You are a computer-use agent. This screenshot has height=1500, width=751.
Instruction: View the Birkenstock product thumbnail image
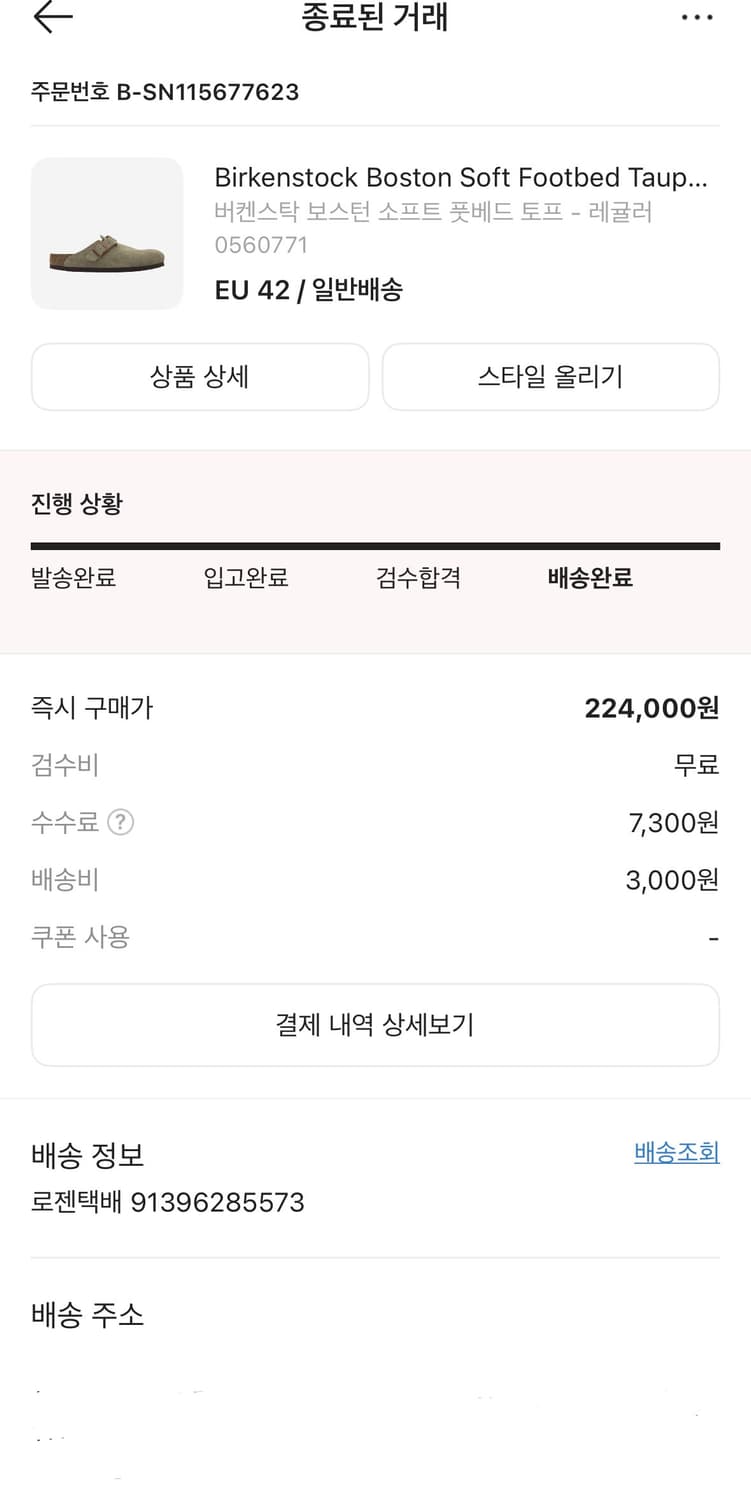[106, 234]
